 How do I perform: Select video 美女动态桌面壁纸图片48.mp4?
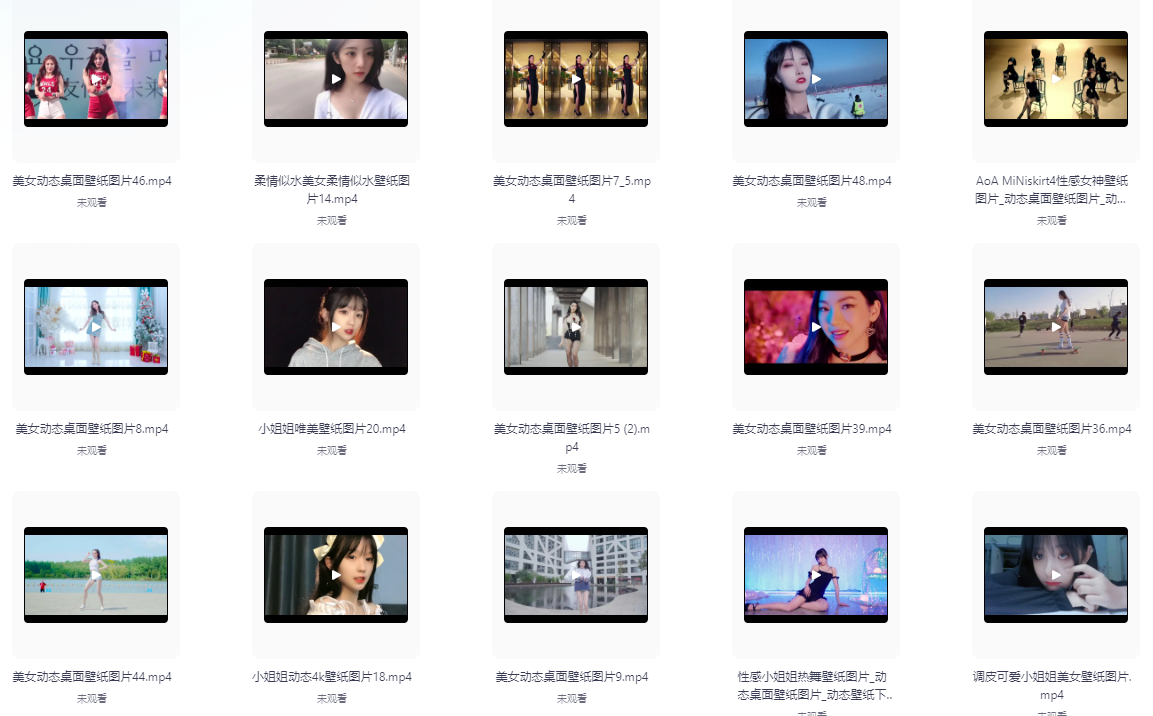(816, 79)
